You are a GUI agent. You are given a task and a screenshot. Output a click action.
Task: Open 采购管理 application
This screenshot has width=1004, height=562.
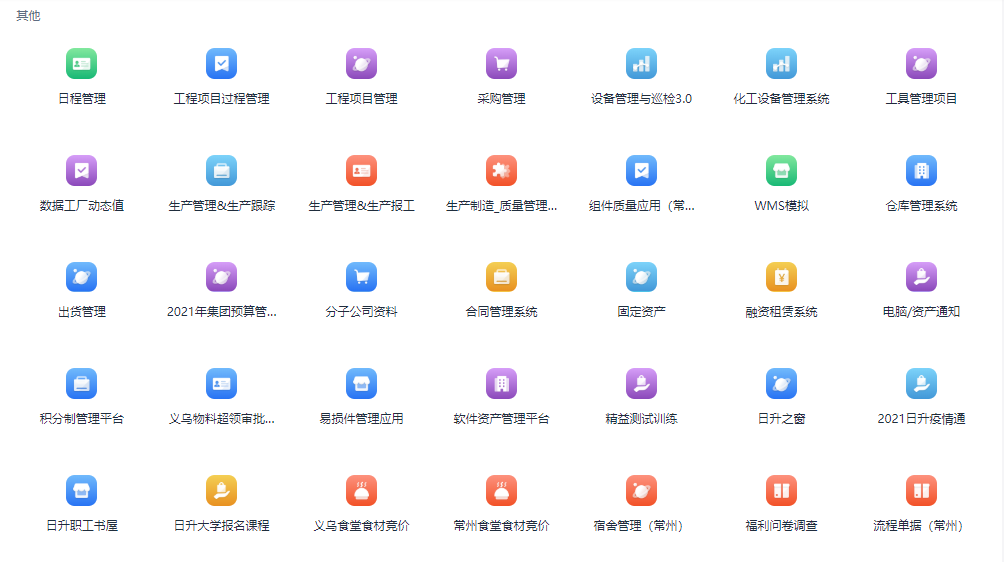502,64
